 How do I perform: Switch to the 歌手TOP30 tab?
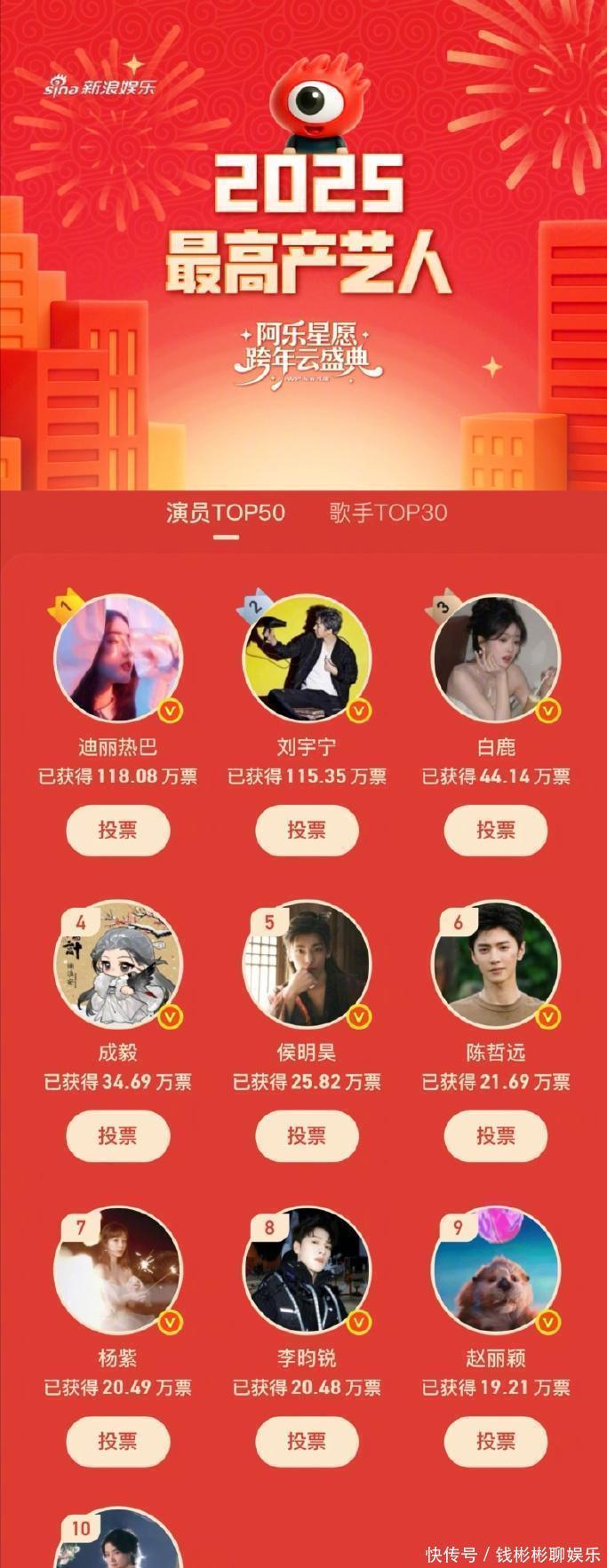pos(387,513)
